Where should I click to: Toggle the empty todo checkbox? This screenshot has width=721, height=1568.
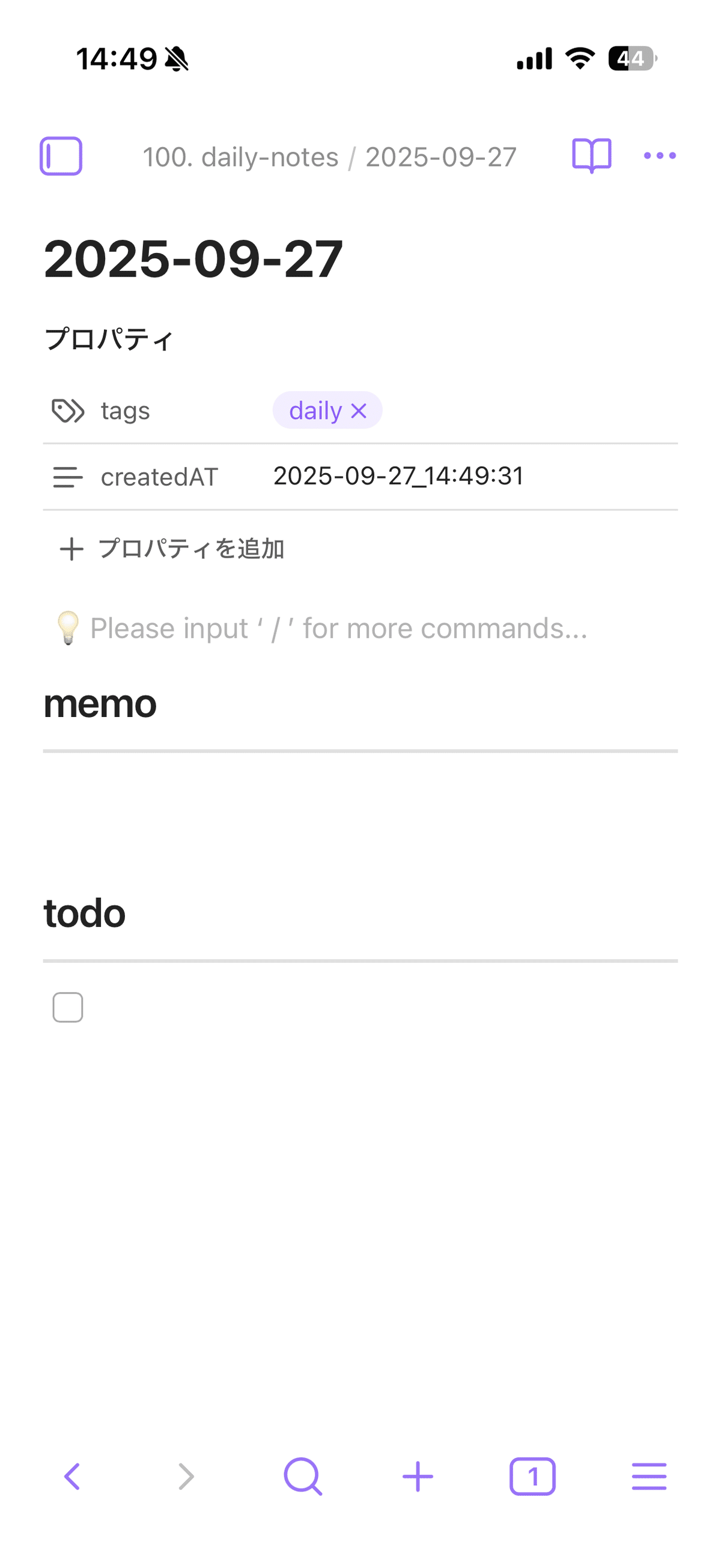tap(67, 1008)
